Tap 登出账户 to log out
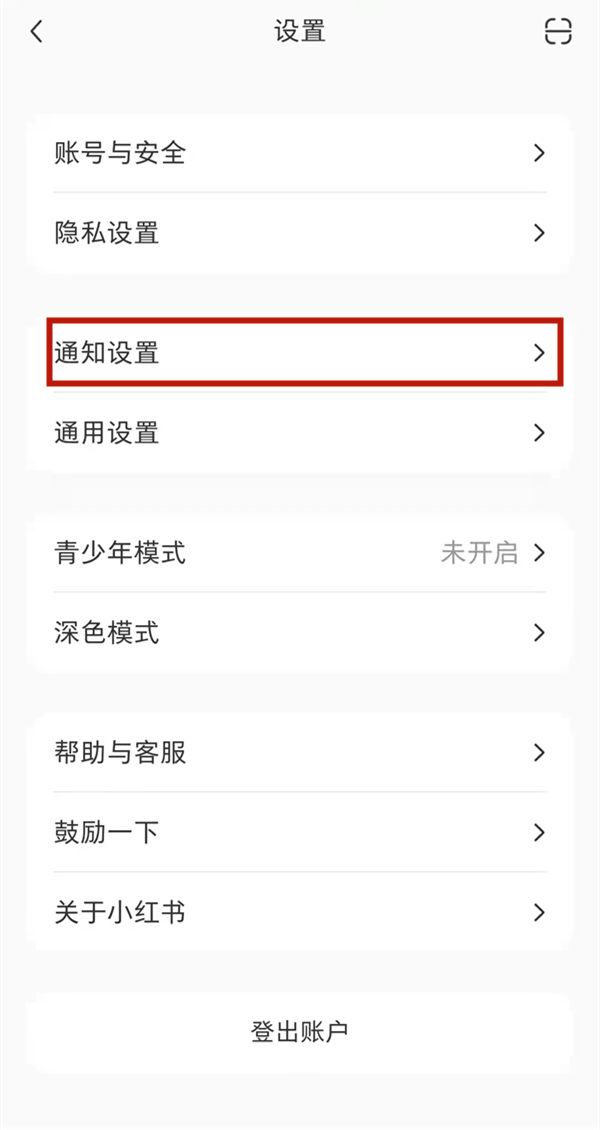 [300, 1032]
